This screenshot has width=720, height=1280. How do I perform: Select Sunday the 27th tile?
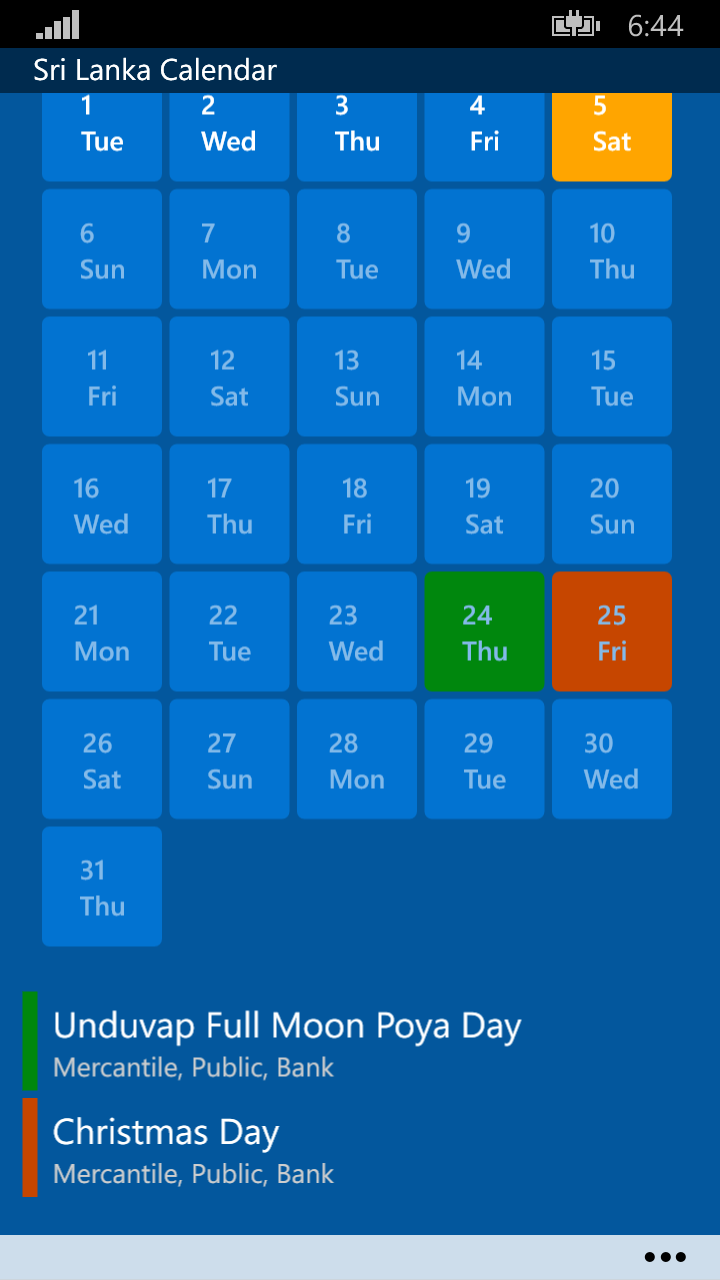click(x=229, y=760)
